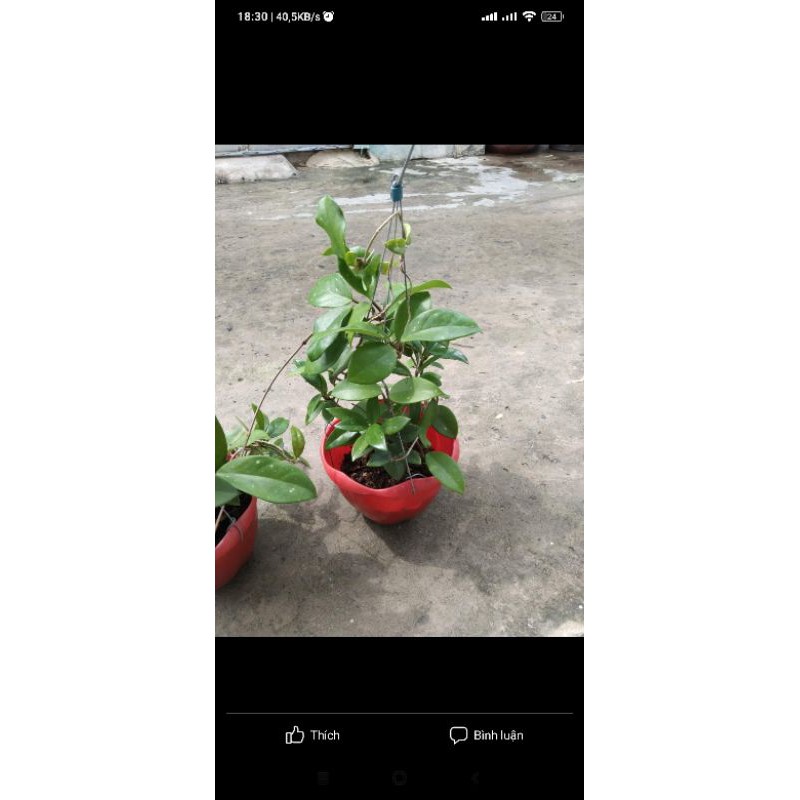The width and height of the screenshot is (800, 800).
Task: Open comments via Bình luận
Action: [x=486, y=735]
